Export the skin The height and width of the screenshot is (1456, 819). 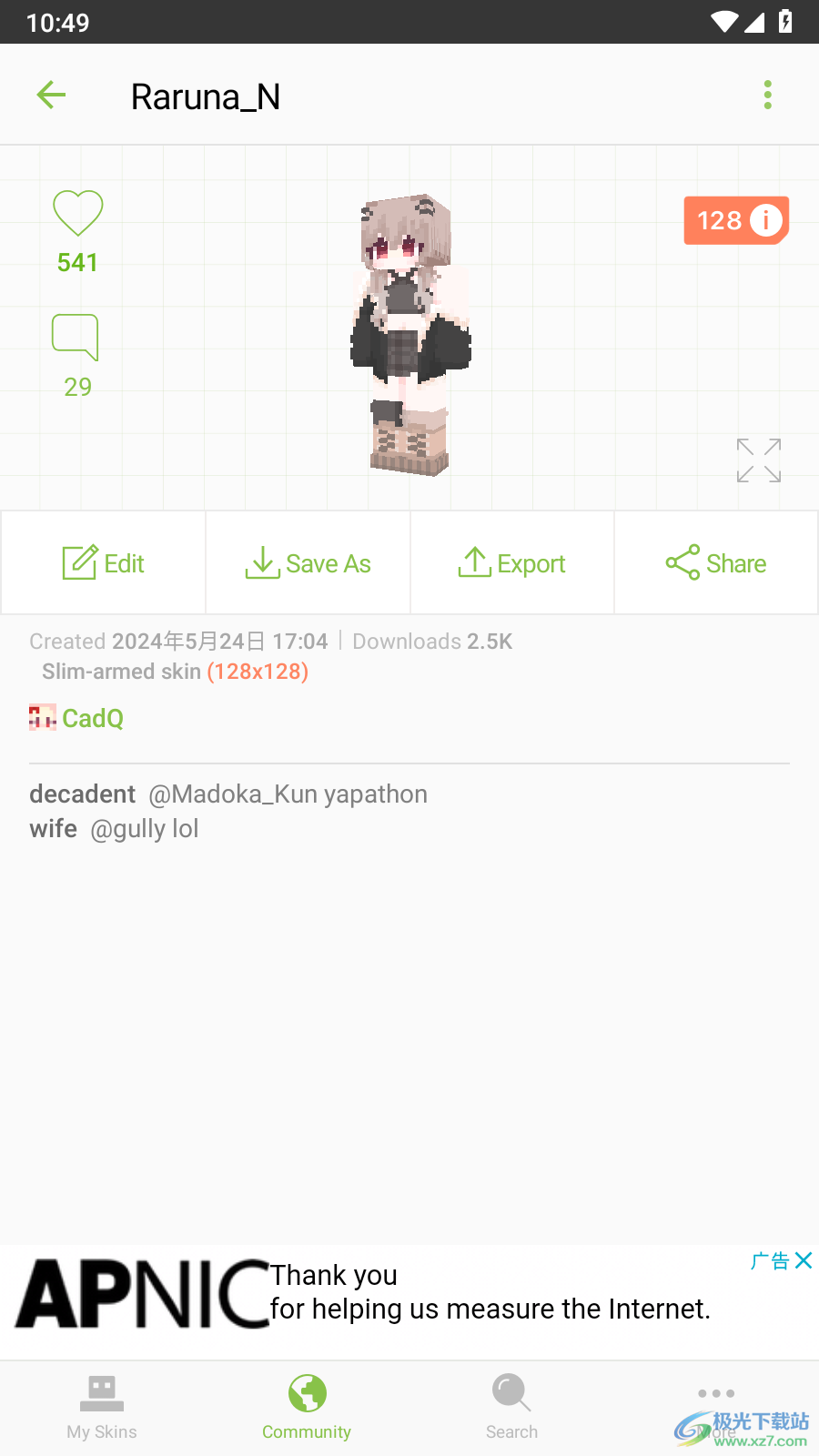point(511,563)
